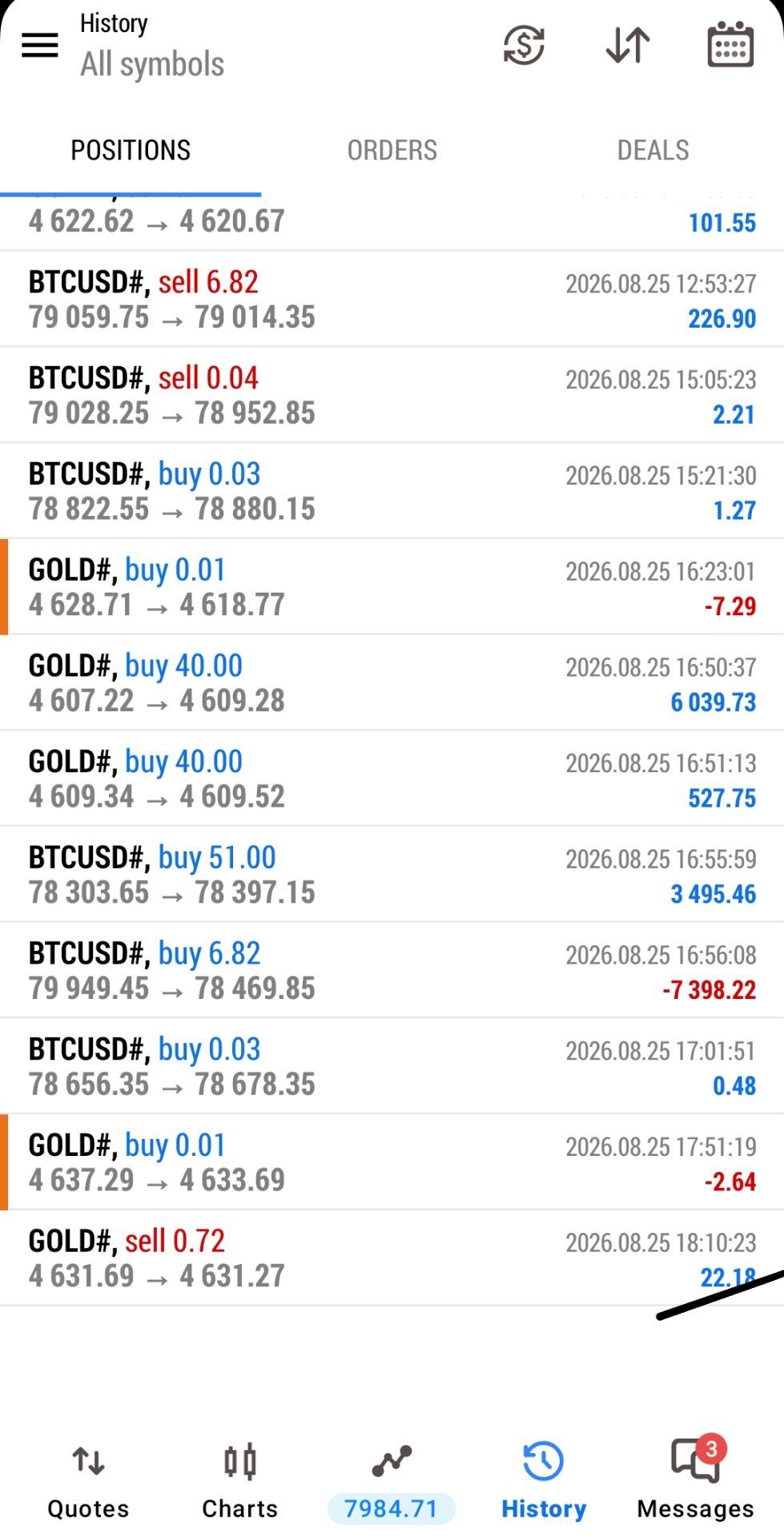Open GOLD# buy 40.00 with 527.75 profit
Image resolution: width=784 pixels, height=1538 pixels.
392,779
